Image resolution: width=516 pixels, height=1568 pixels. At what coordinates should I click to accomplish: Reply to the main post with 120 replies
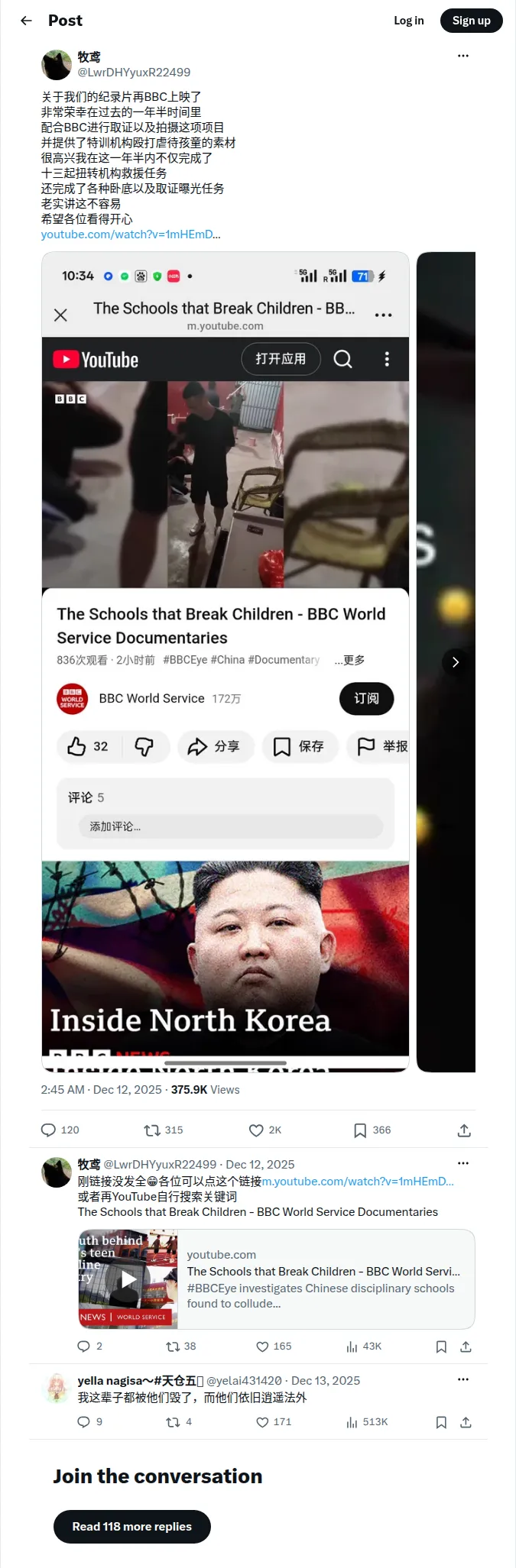(x=60, y=1130)
